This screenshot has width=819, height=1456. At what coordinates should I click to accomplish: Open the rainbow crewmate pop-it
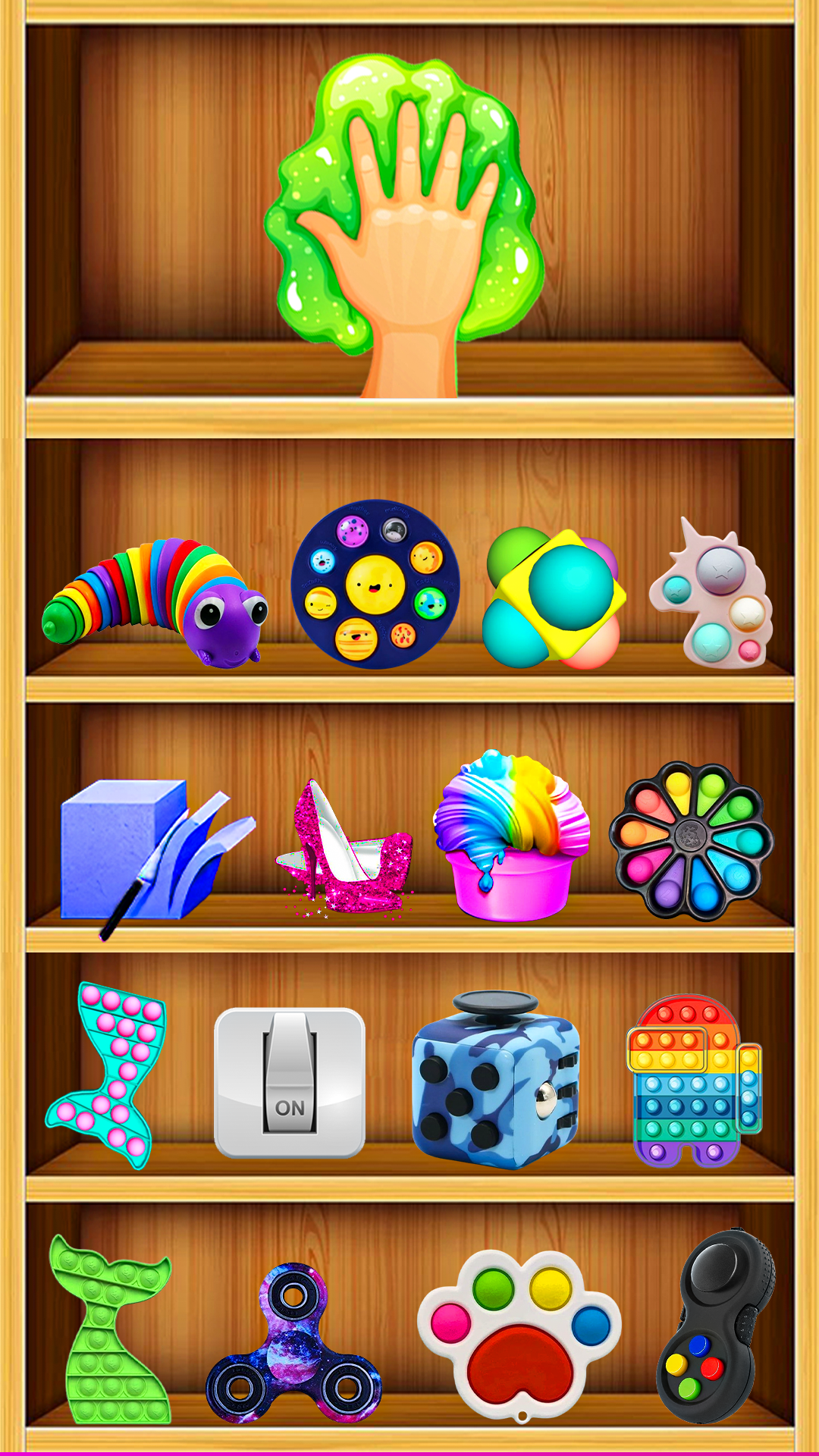(692, 1081)
